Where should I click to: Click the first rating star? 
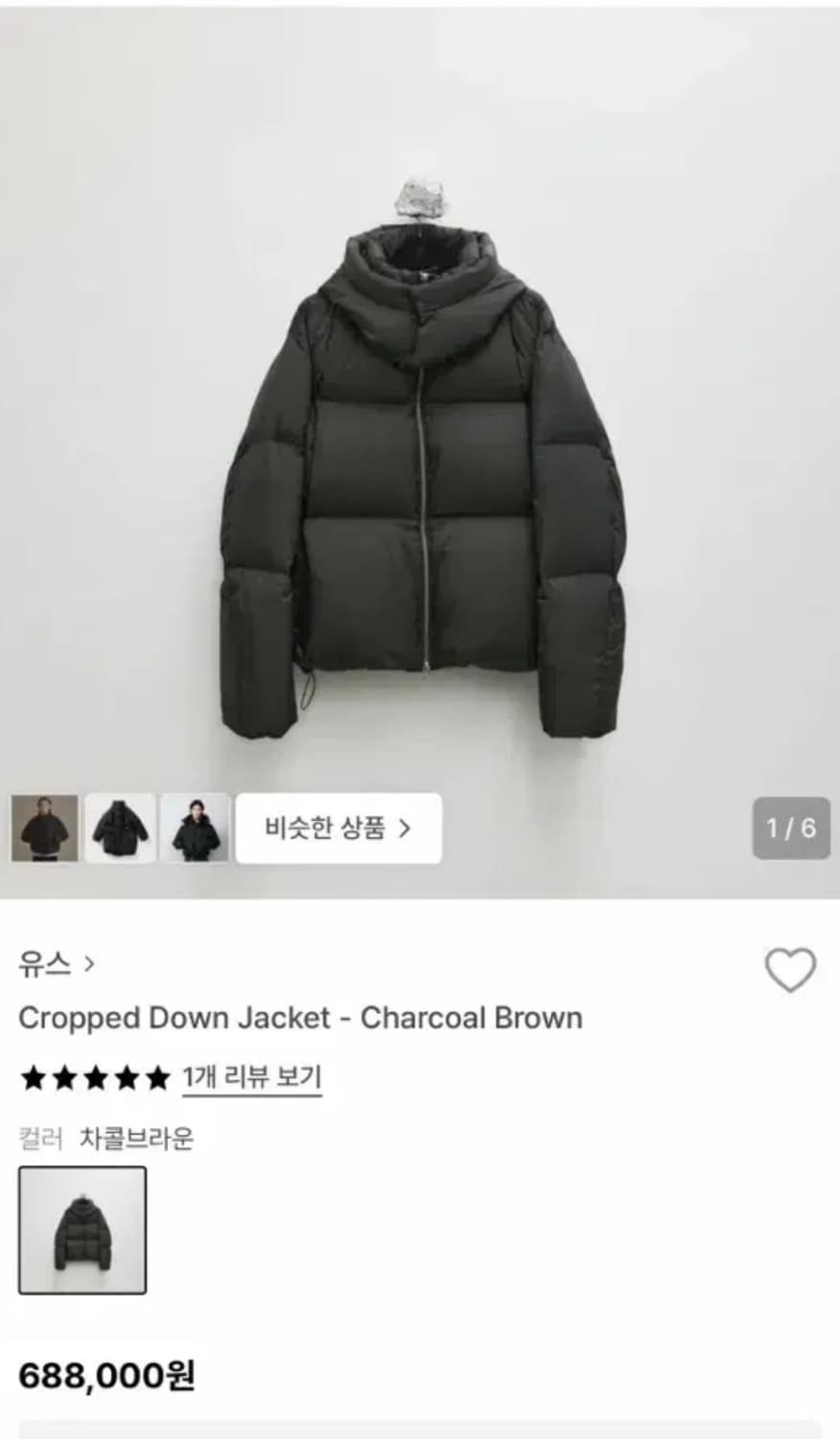click(x=35, y=1076)
